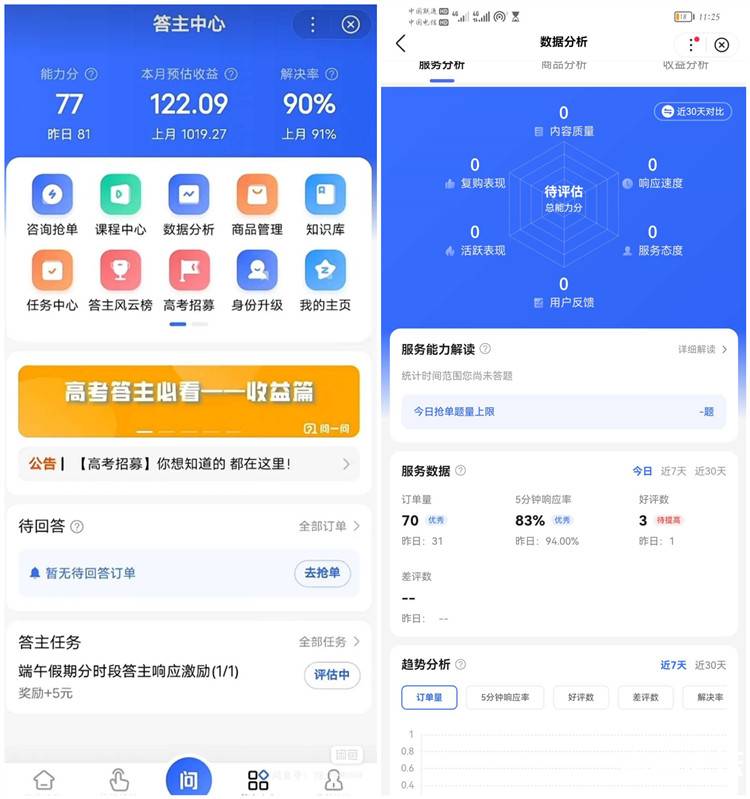750x799 pixels.
Task: Tap the 问 icon in bottom navigation
Action: (x=187, y=778)
